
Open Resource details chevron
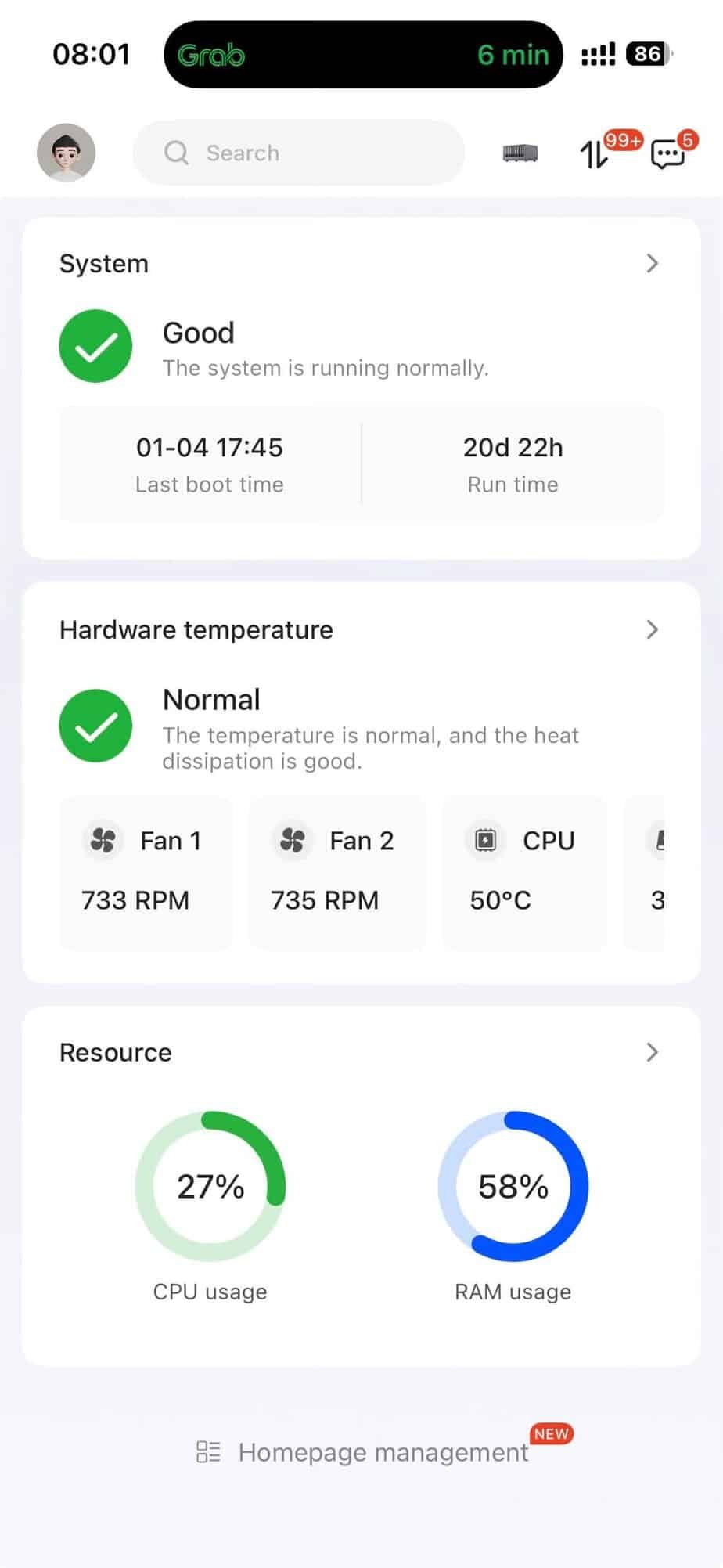click(653, 1053)
